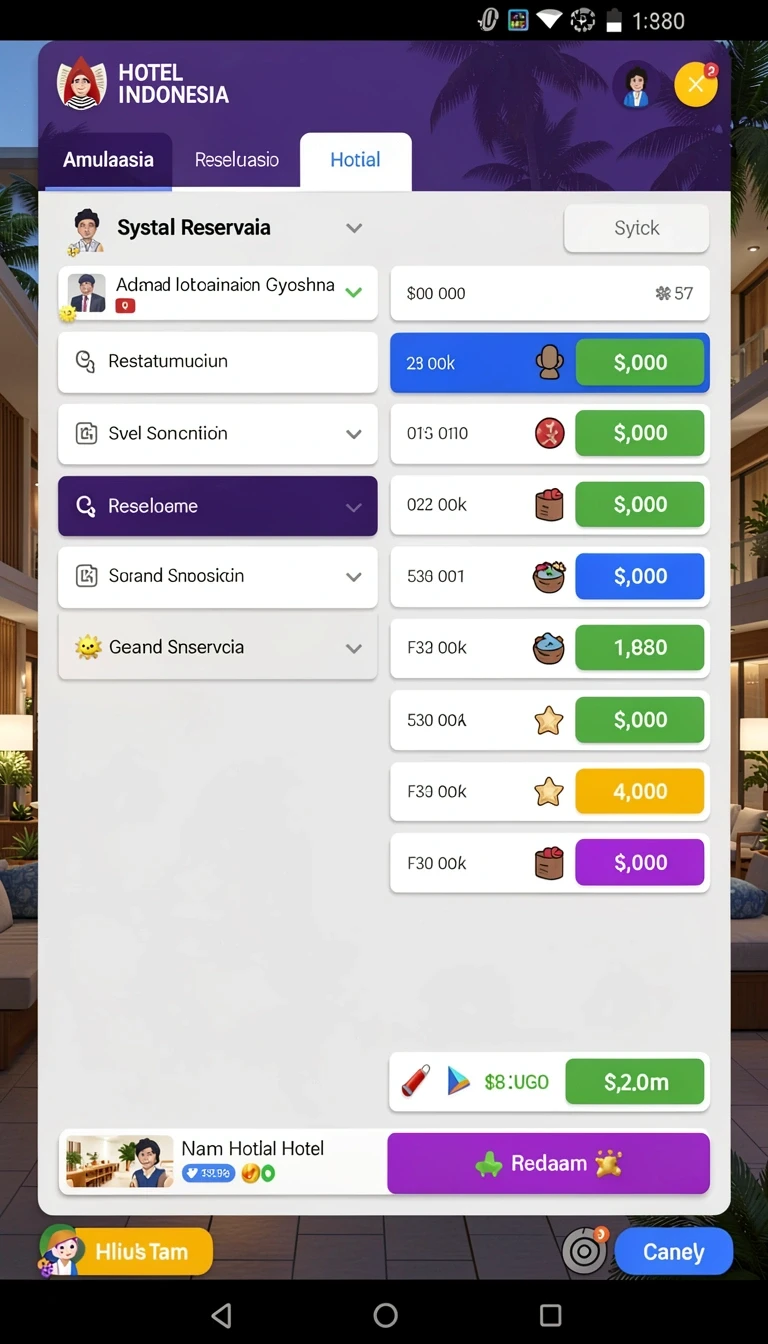Buy the 23 00k item
Screen dimensions: 768x1344
(640, 363)
